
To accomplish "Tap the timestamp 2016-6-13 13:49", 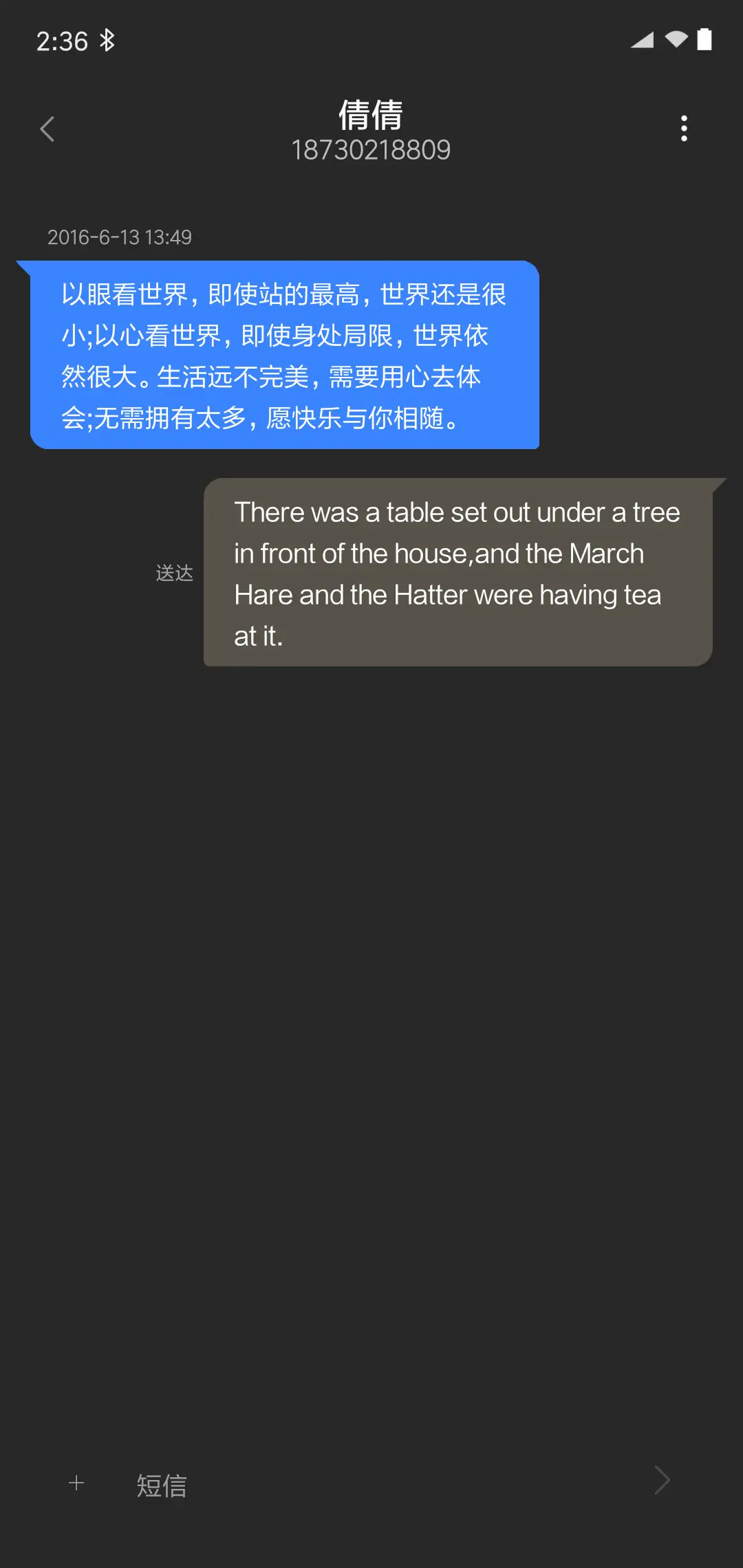I will 120,237.
